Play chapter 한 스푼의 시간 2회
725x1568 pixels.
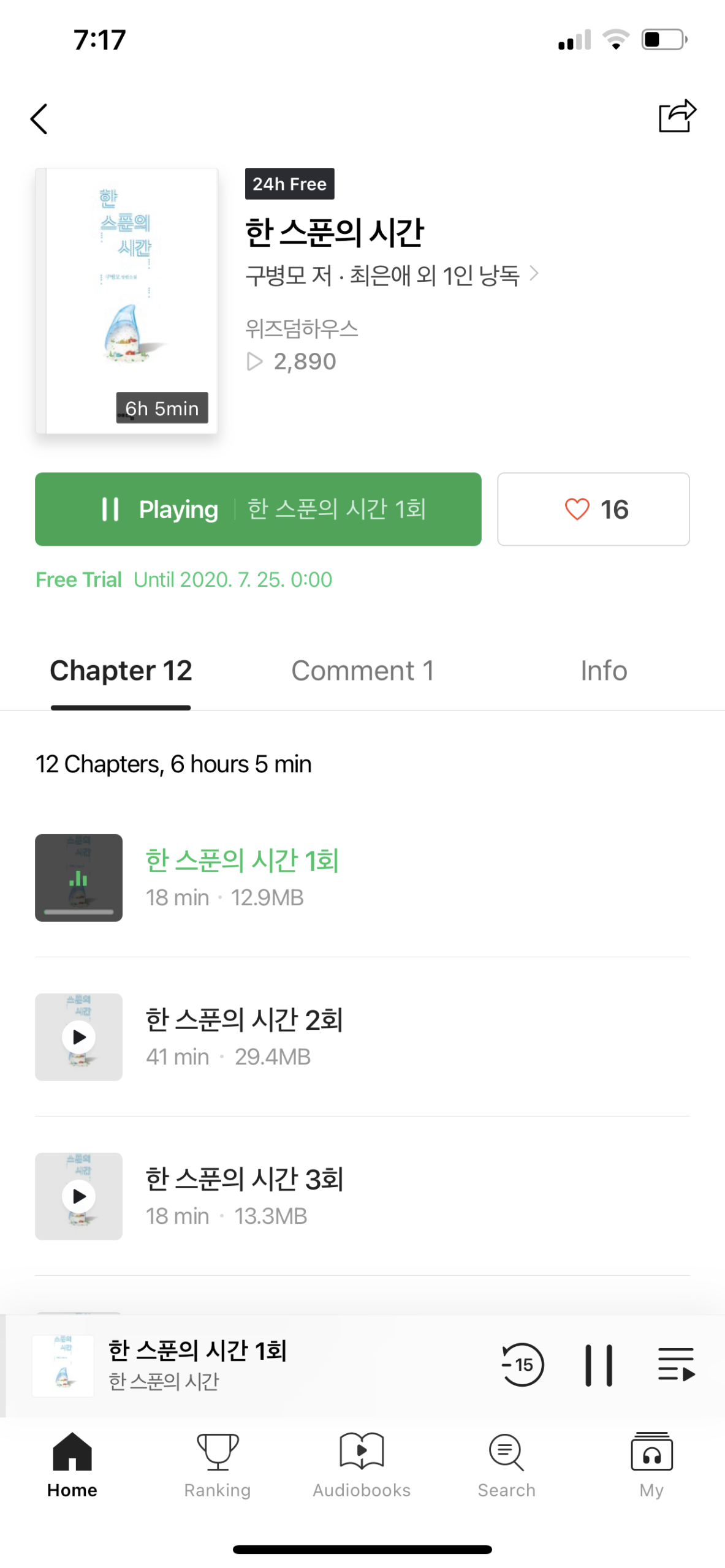click(x=78, y=1037)
